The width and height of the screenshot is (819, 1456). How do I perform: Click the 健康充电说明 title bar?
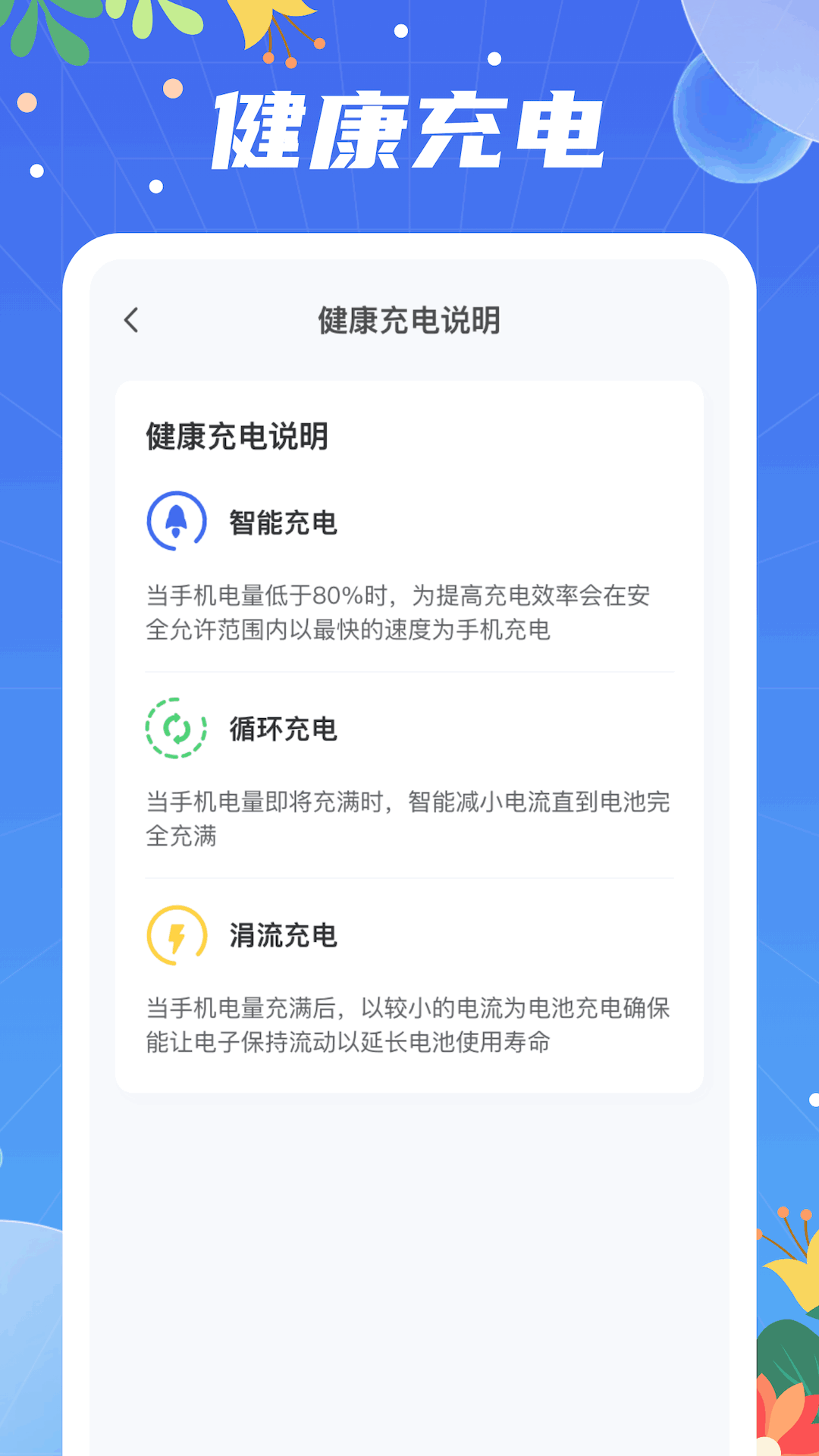tap(409, 319)
